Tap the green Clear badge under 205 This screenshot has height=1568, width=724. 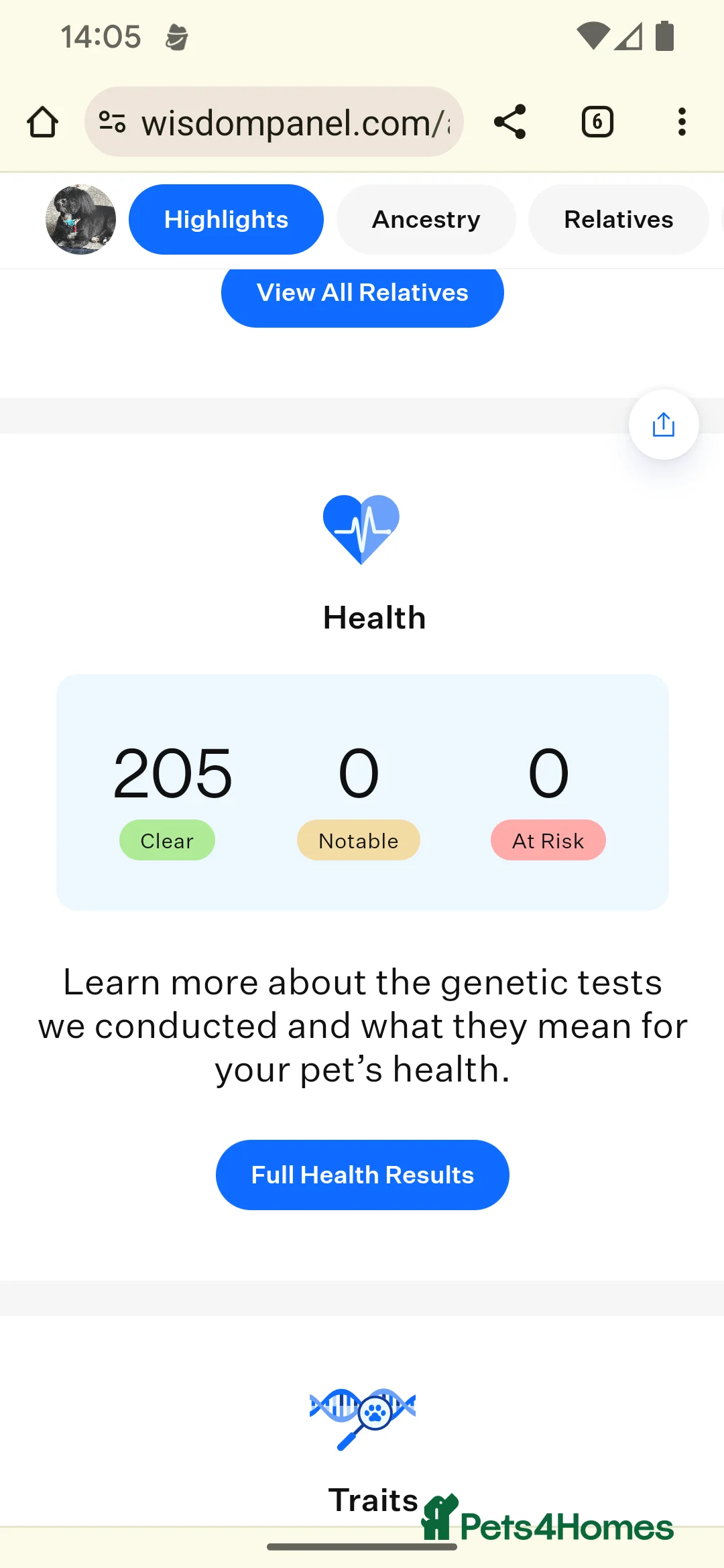tap(166, 840)
